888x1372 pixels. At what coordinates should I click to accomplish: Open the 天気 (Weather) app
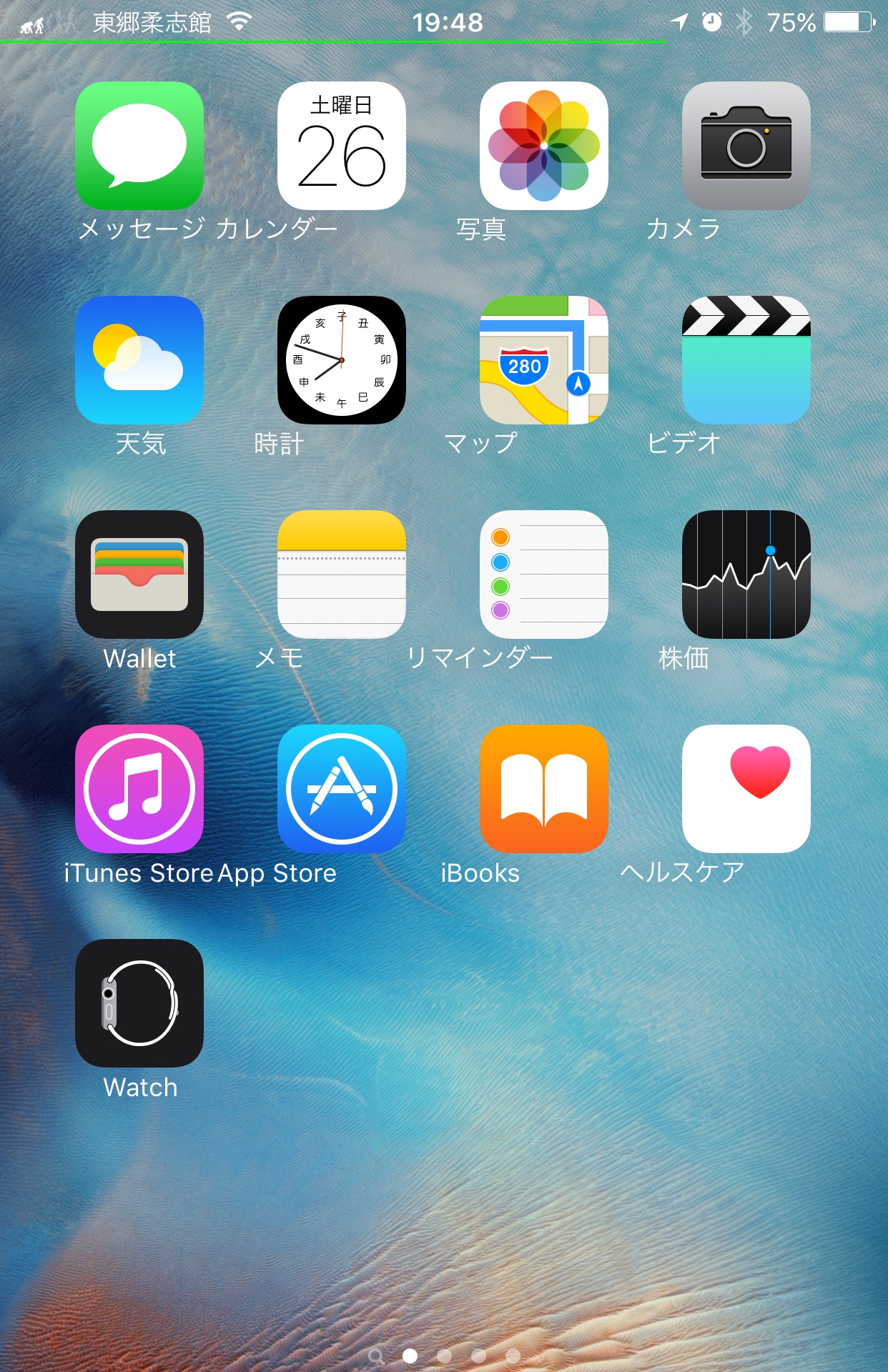[x=139, y=360]
